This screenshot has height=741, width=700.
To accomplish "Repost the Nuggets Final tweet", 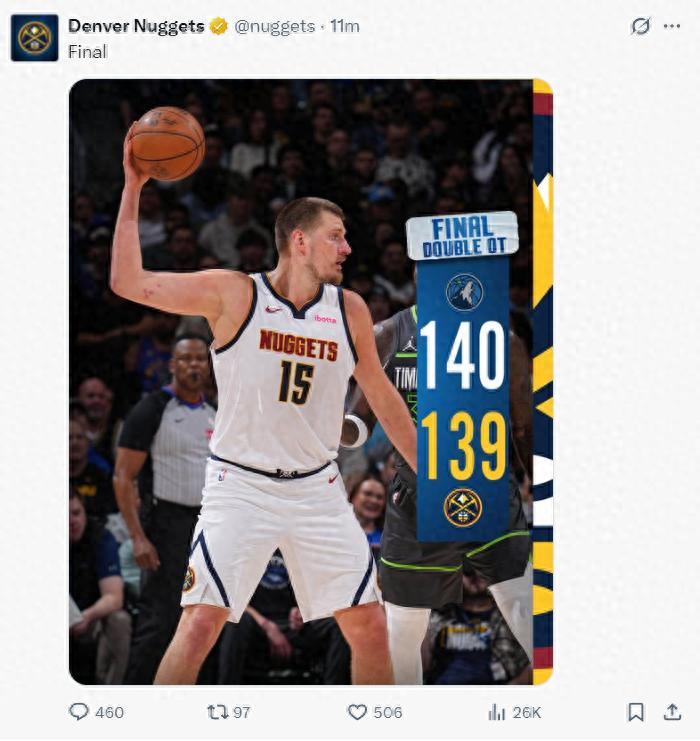I will pos(217,712).
